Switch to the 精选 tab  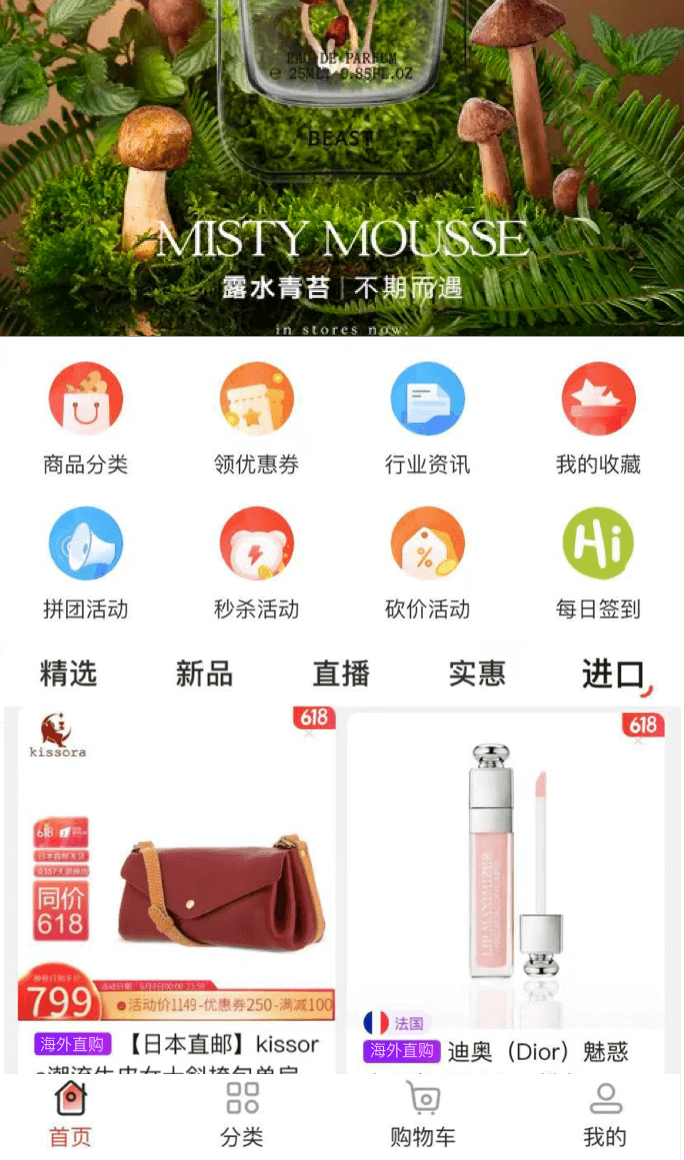tap(68, 674)
